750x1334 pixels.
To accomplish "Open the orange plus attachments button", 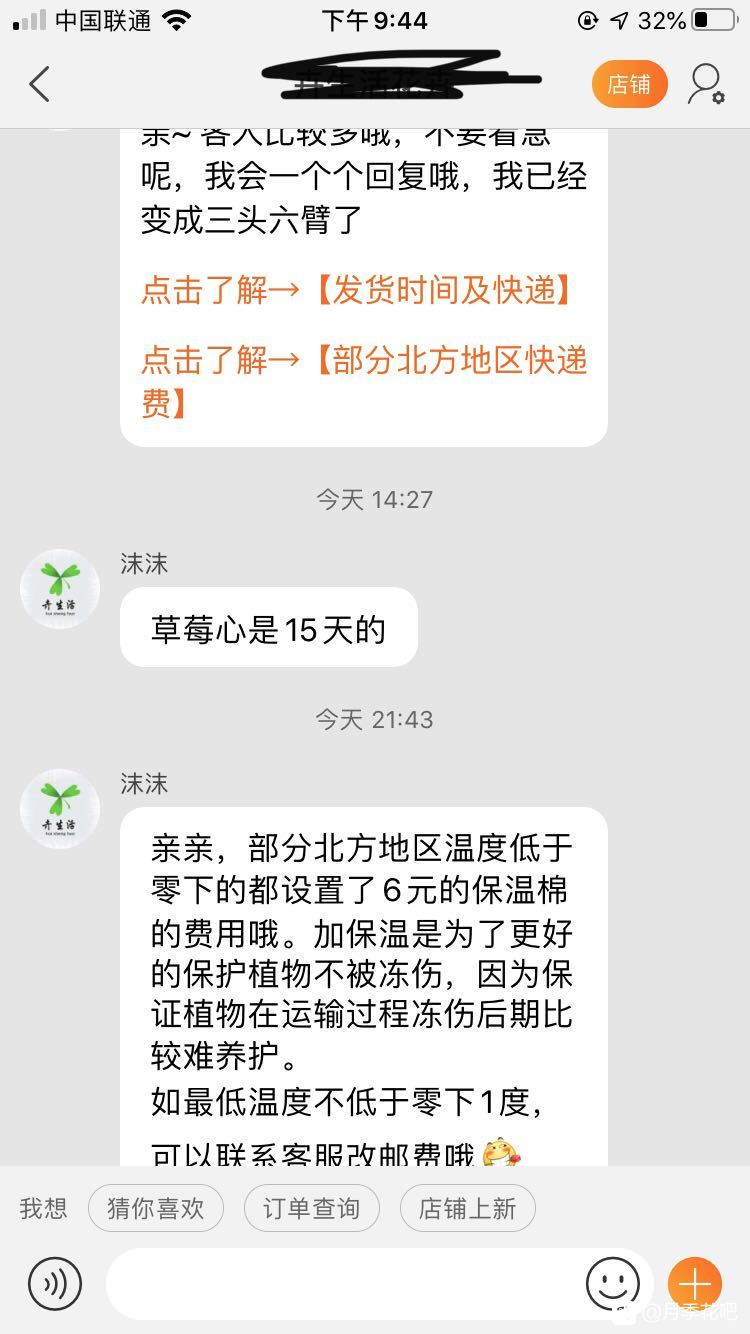I will (695, 1284).
